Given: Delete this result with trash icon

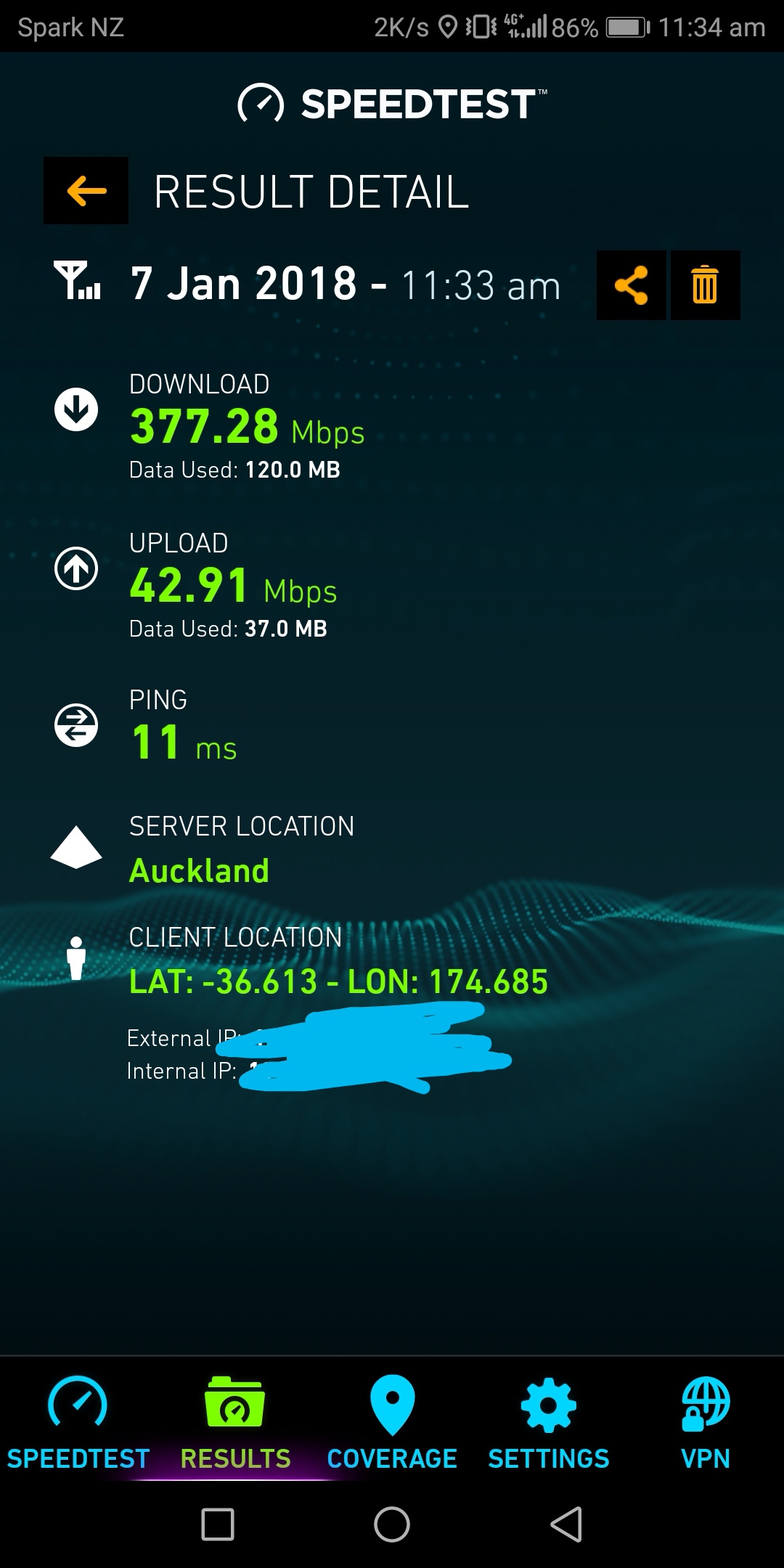Looking at the screenshot, I should click(x=705, y=285).
